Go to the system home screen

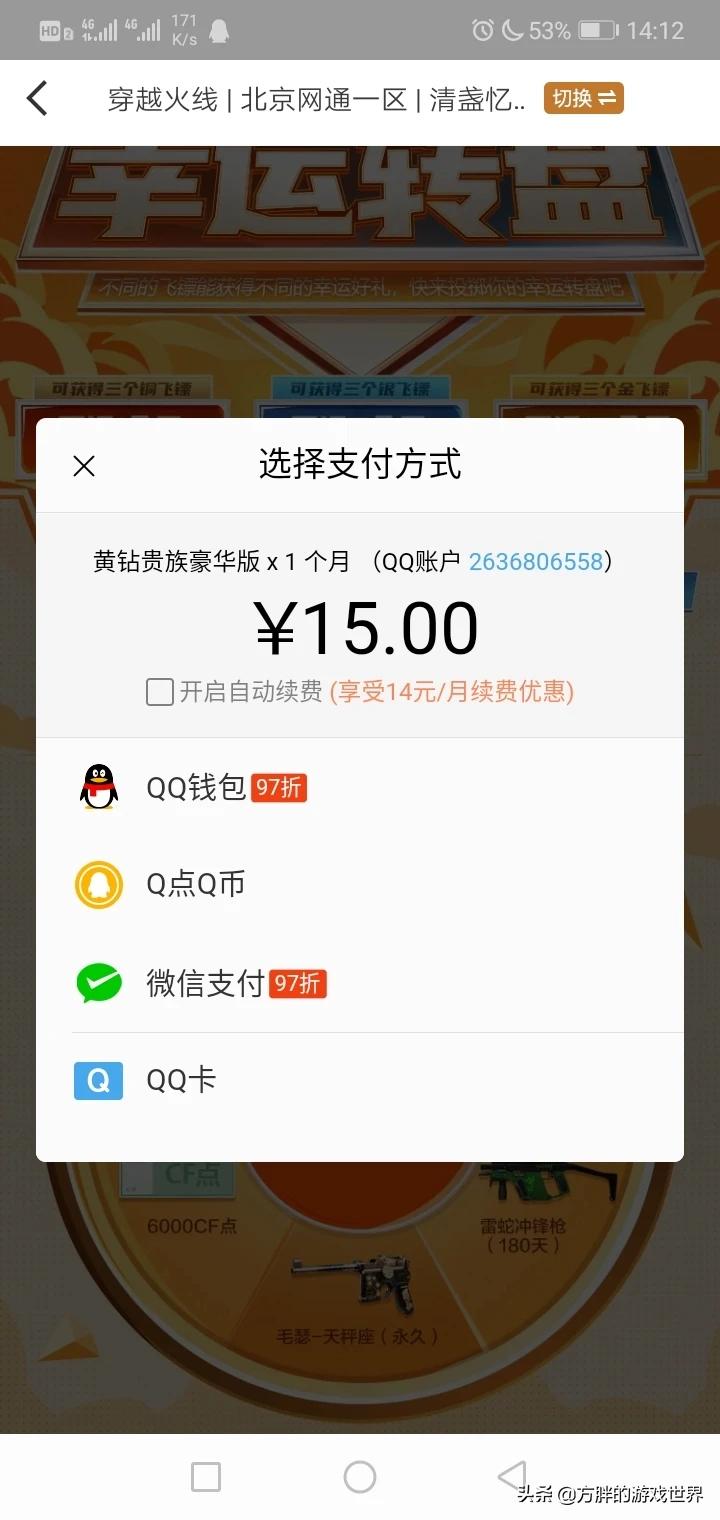click(x=360, y=1477)
